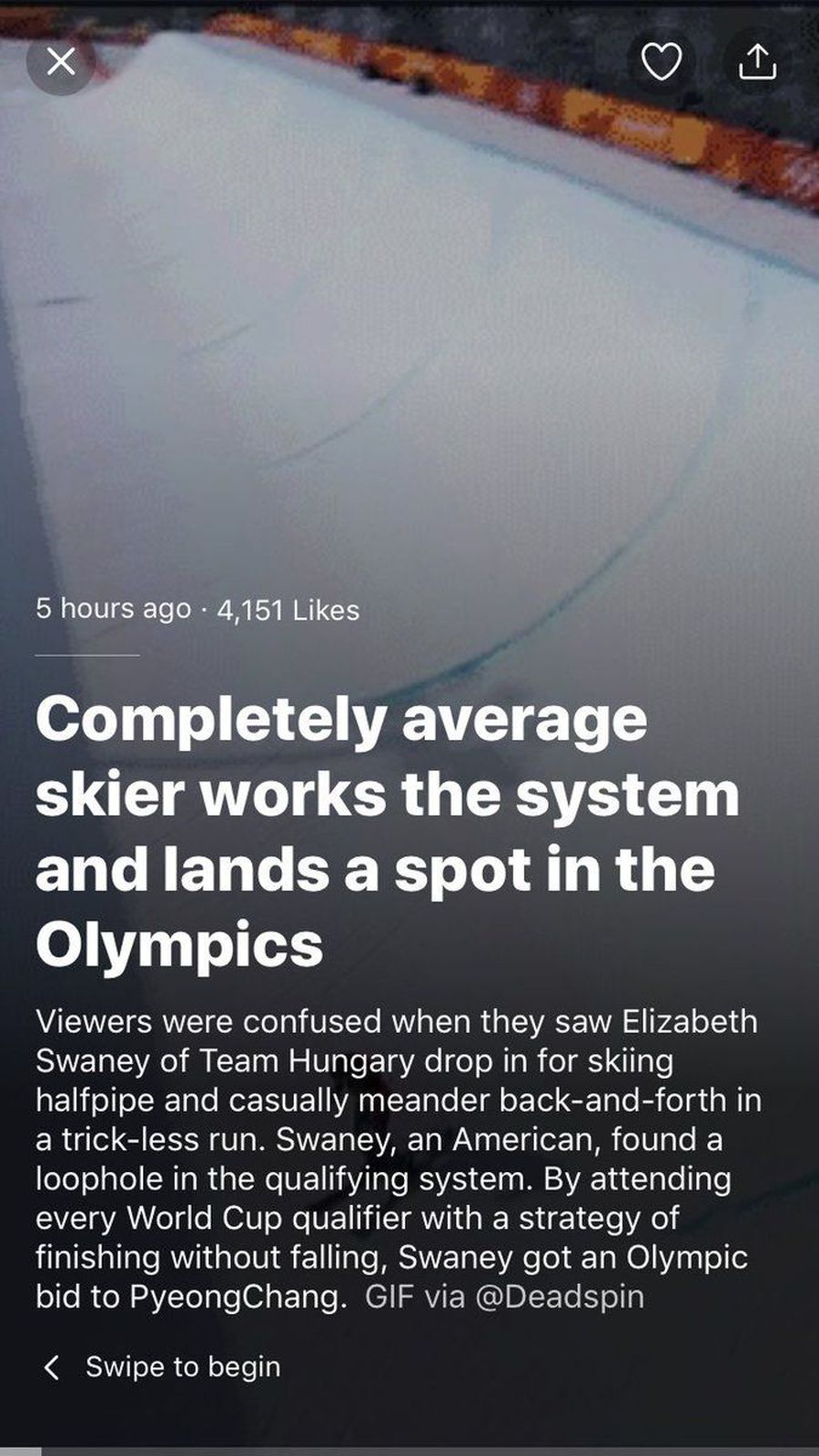The image size is (819, 1456).
Task: Close the Moment with the X button
Action: 61,62
